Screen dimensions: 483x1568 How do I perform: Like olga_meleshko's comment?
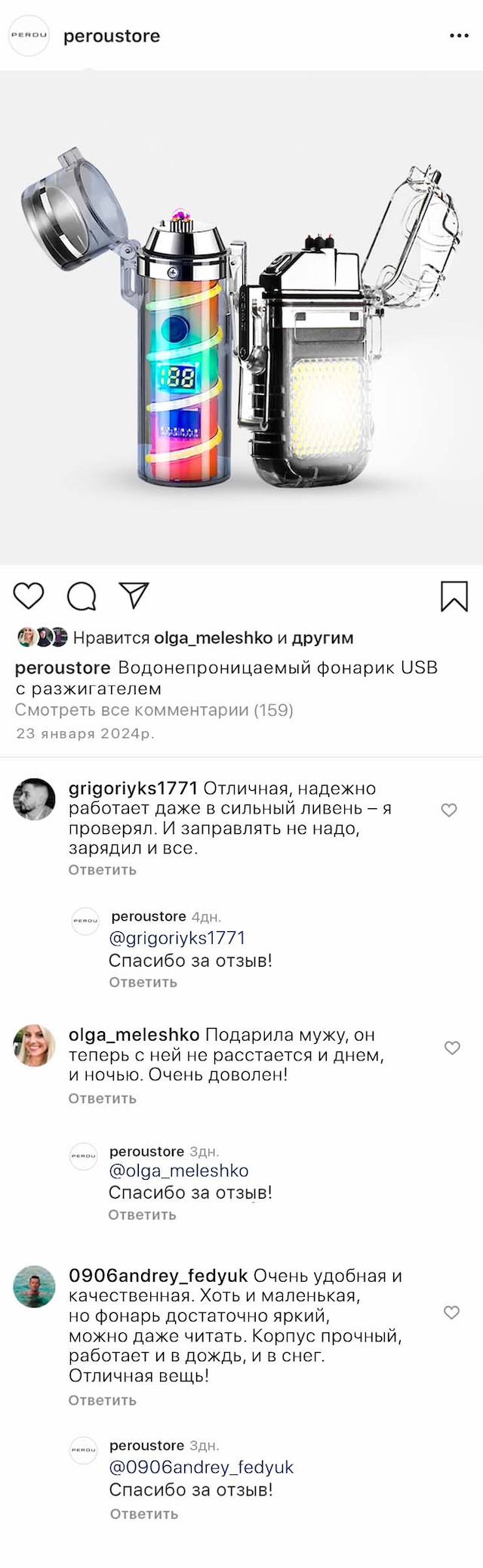(452, 1048)
